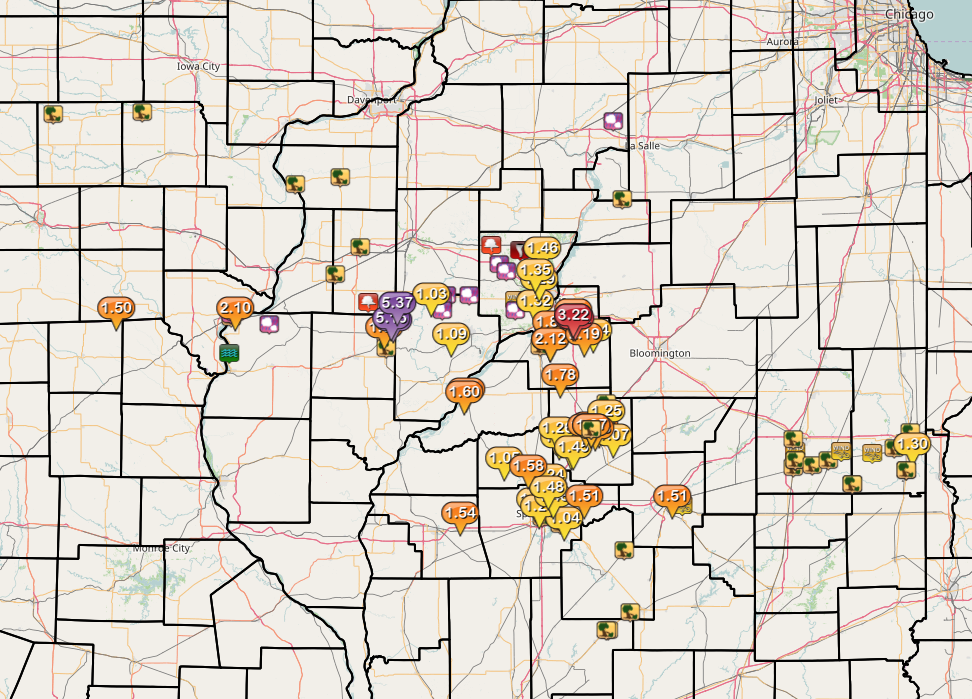
Task: Select the orange 1.54 marker
Action: point(460,514)
